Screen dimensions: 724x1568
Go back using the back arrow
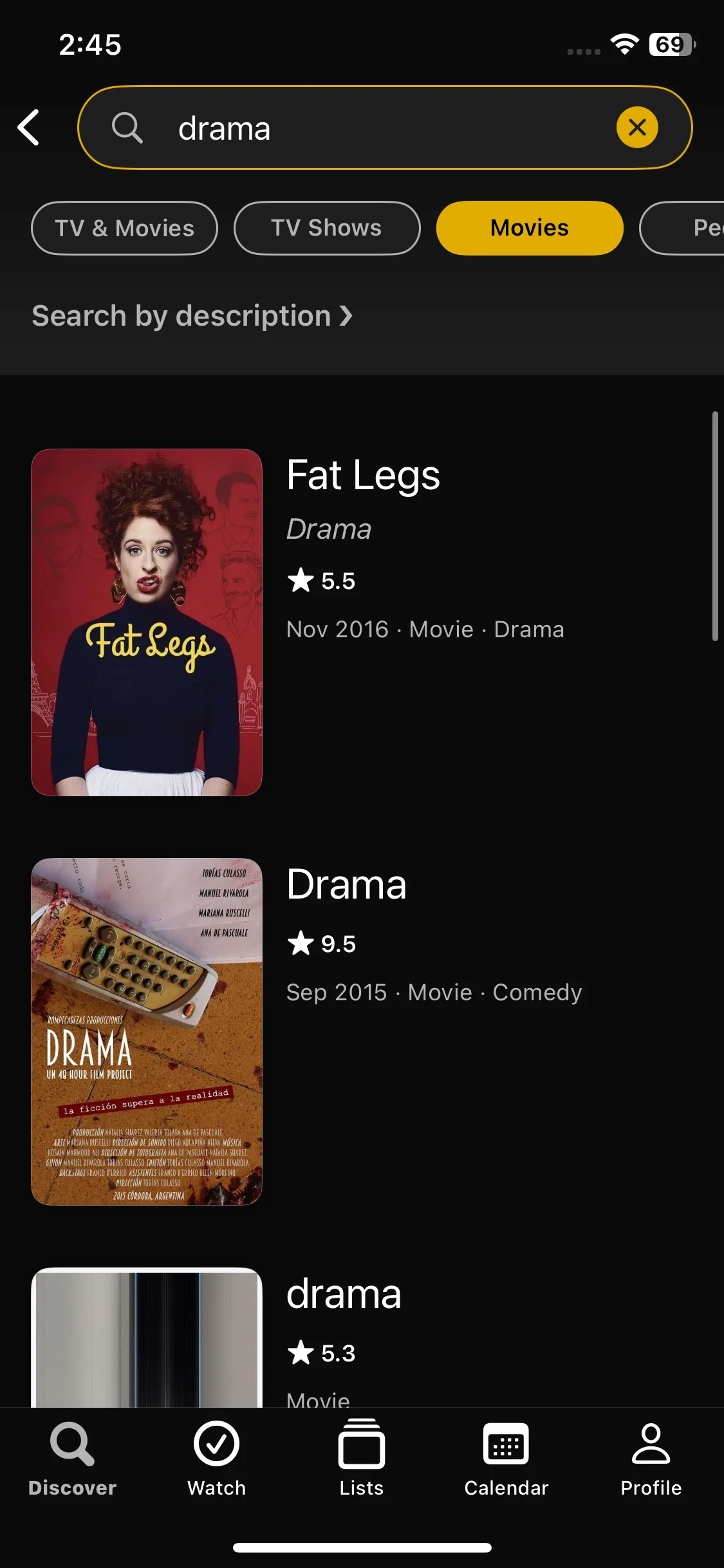pyautogui.click(x=29, y=127)
